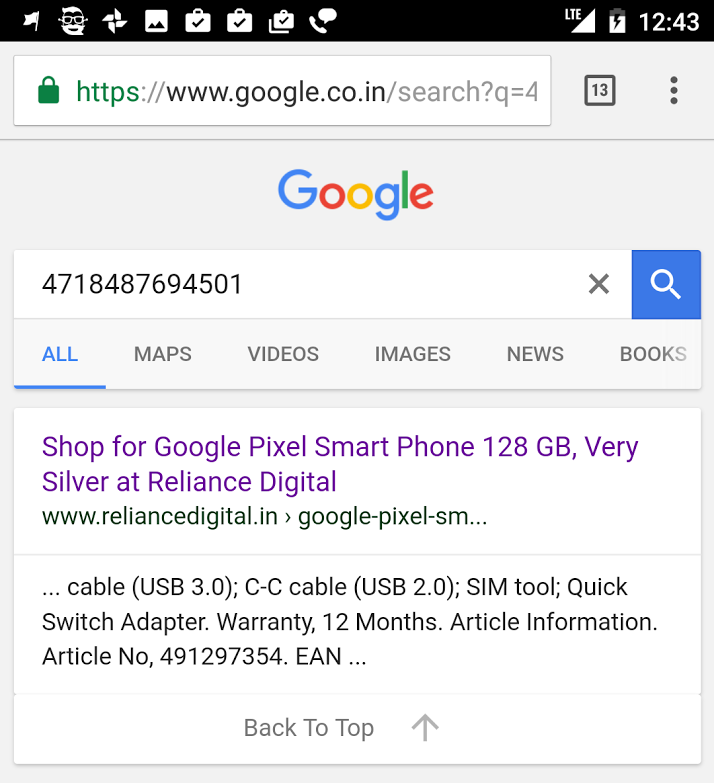Tap Back To Top
714x783 pixels.
(340, 728)
